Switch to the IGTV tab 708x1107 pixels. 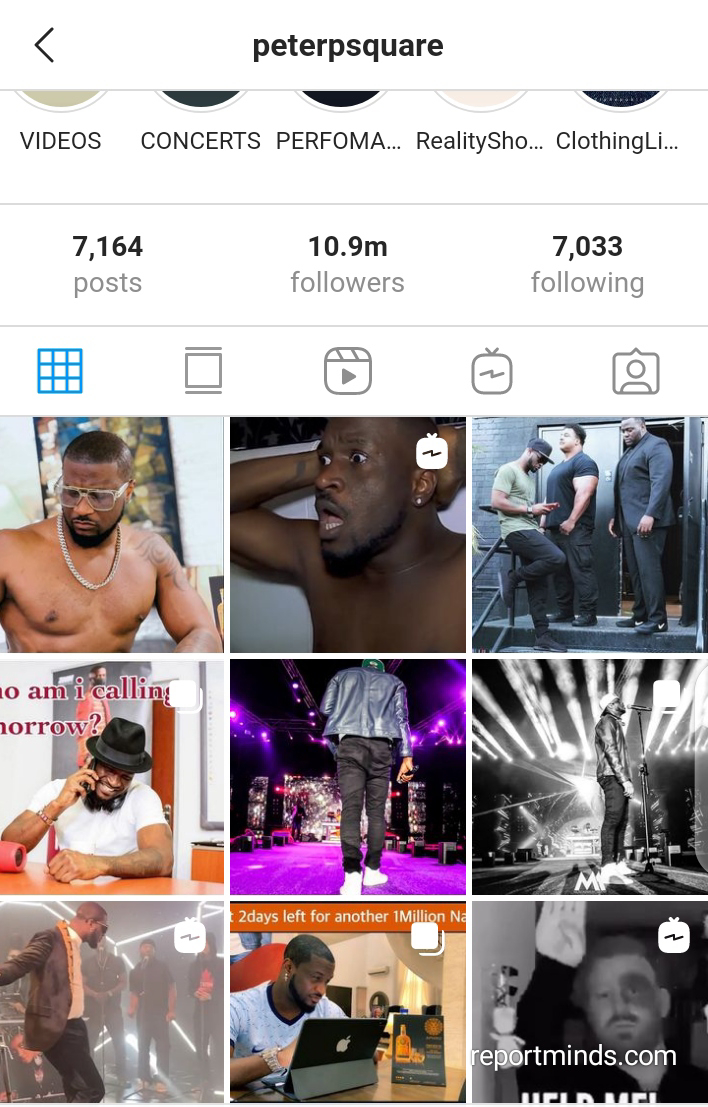coord(492,371)
